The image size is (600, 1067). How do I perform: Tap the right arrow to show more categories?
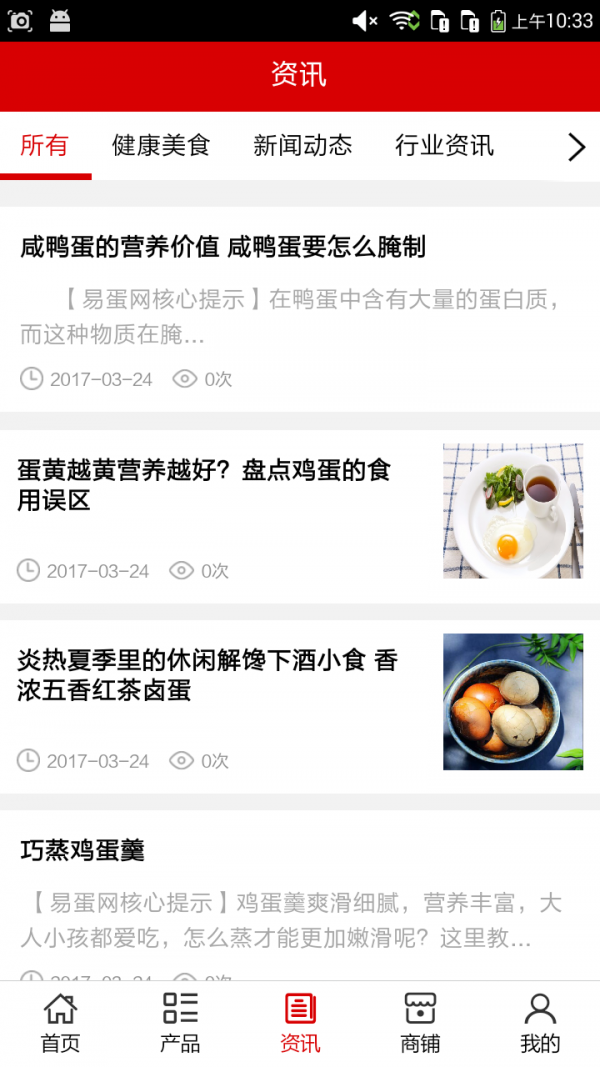(x=576, y=148)
